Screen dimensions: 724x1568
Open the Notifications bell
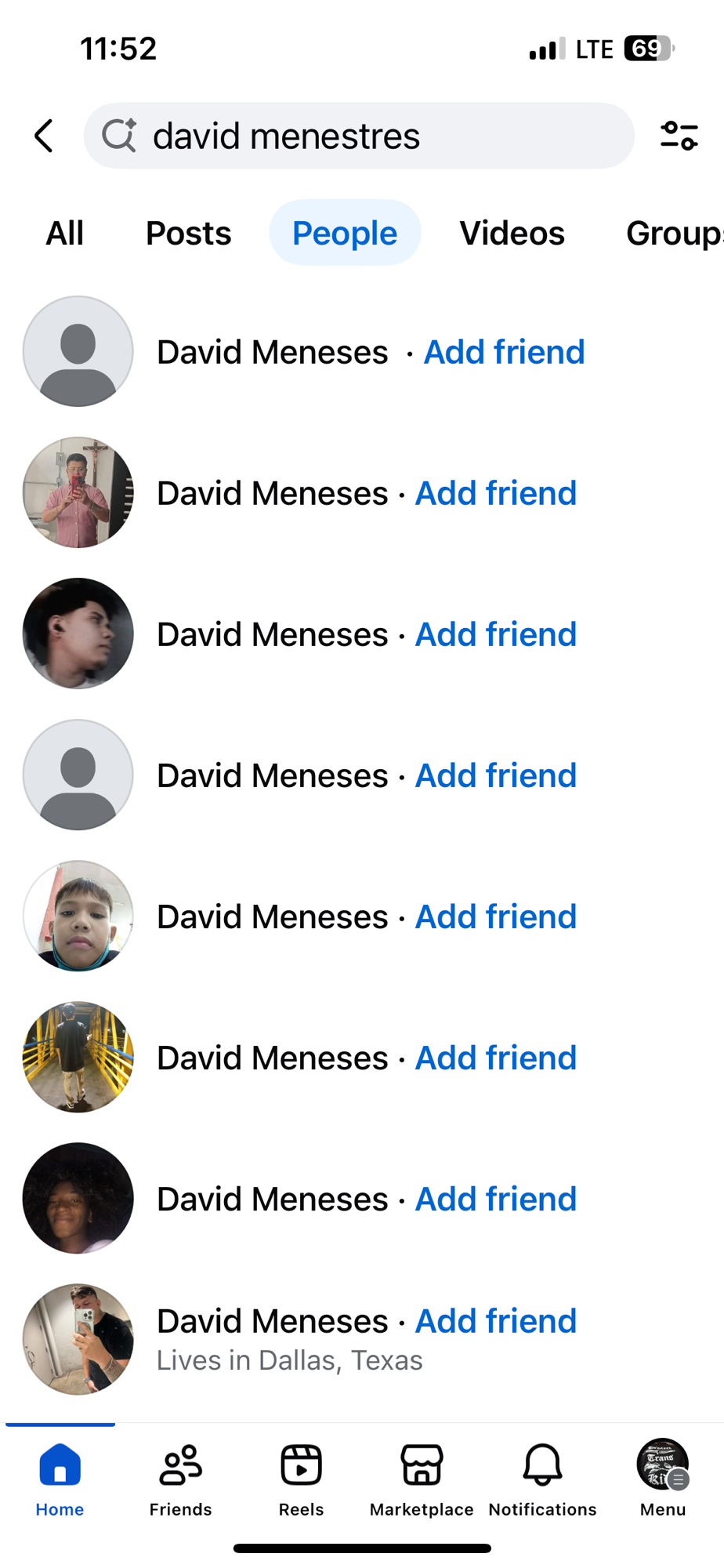point(542,1478)
